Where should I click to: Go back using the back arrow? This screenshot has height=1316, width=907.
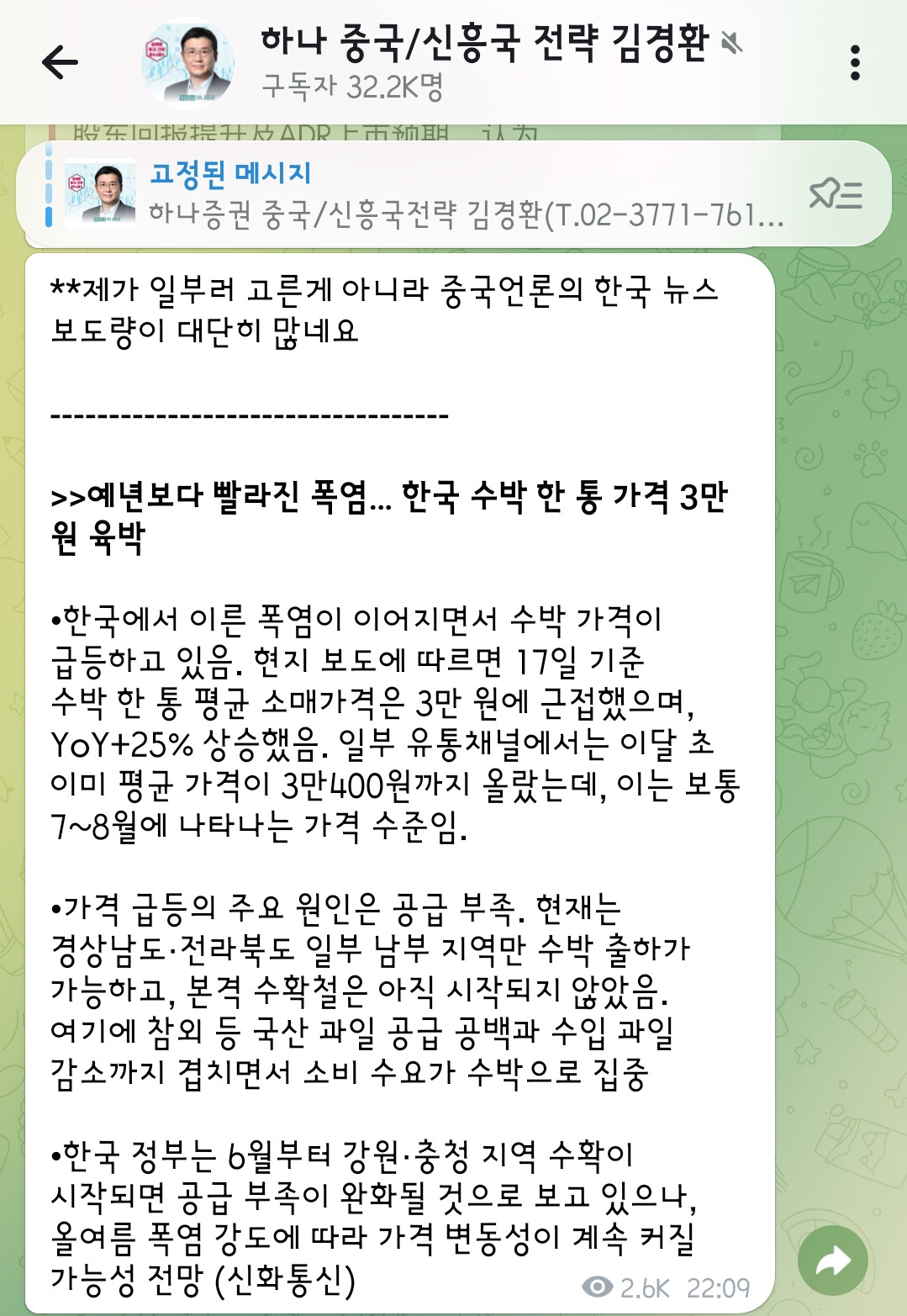click(x=60, y=62)
